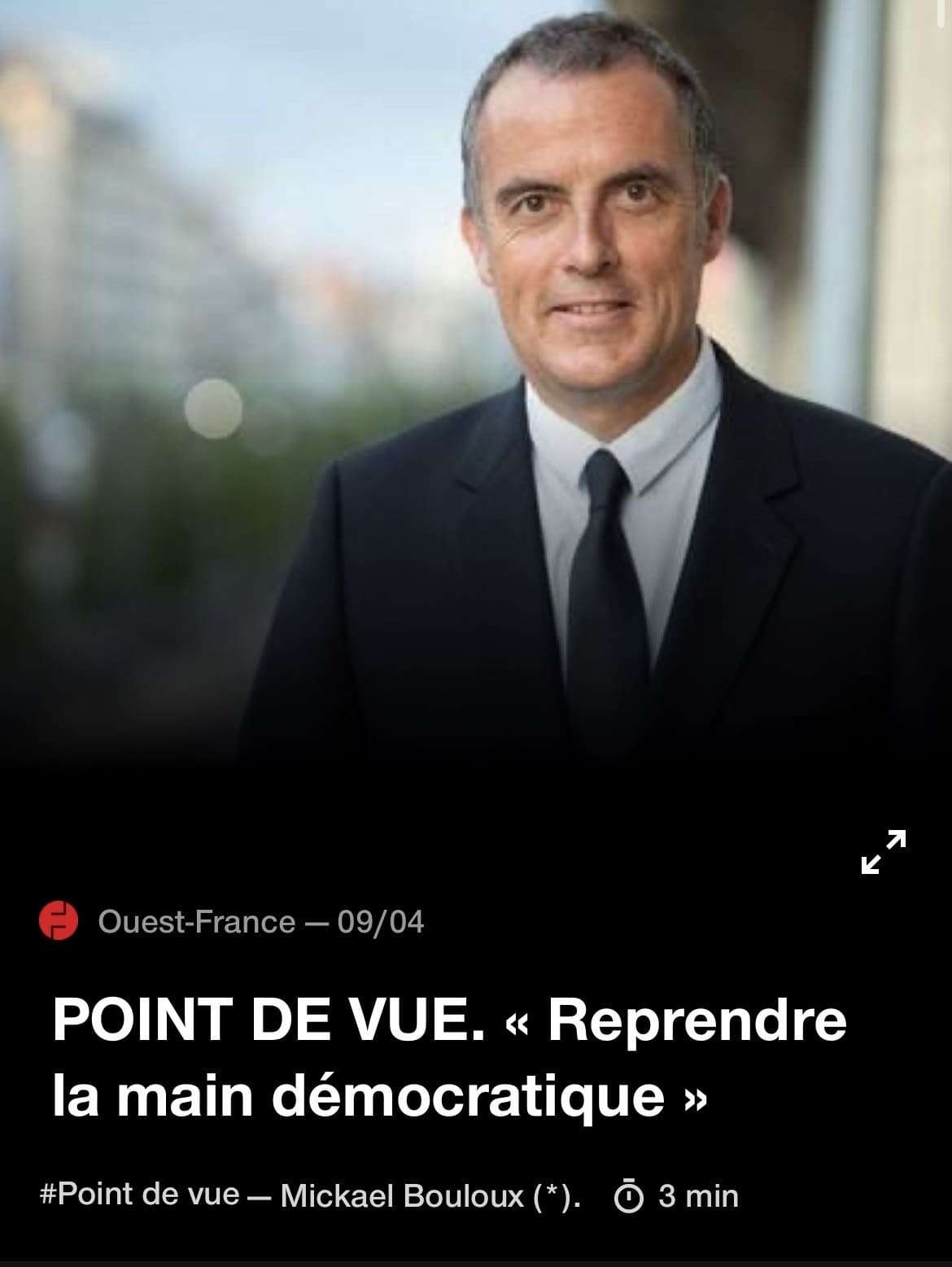Expand the article photo to fullscreen
Screen dimensions: 952x1267
point(884,852)
